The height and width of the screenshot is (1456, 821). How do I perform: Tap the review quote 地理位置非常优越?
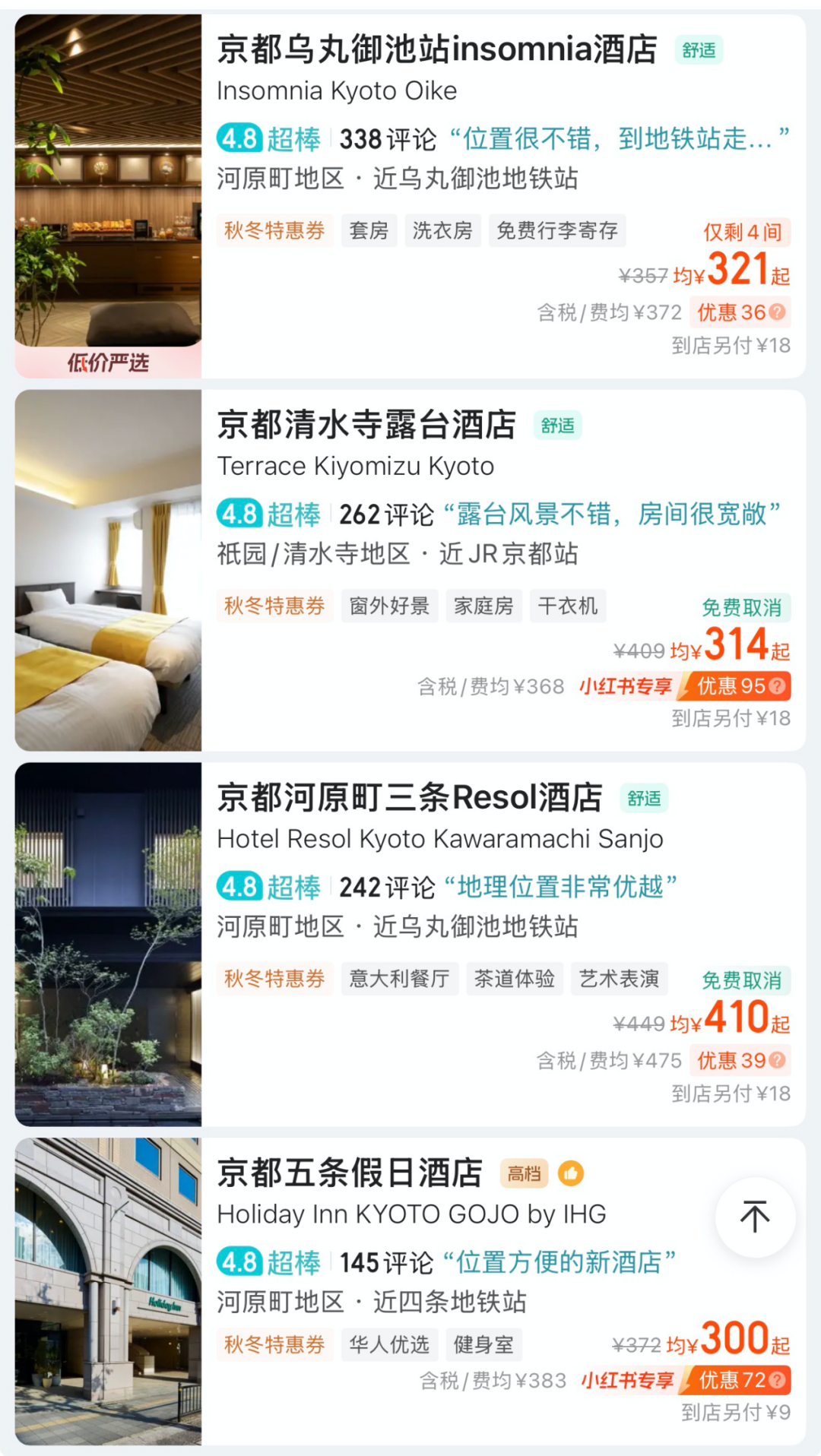[566, 885]
